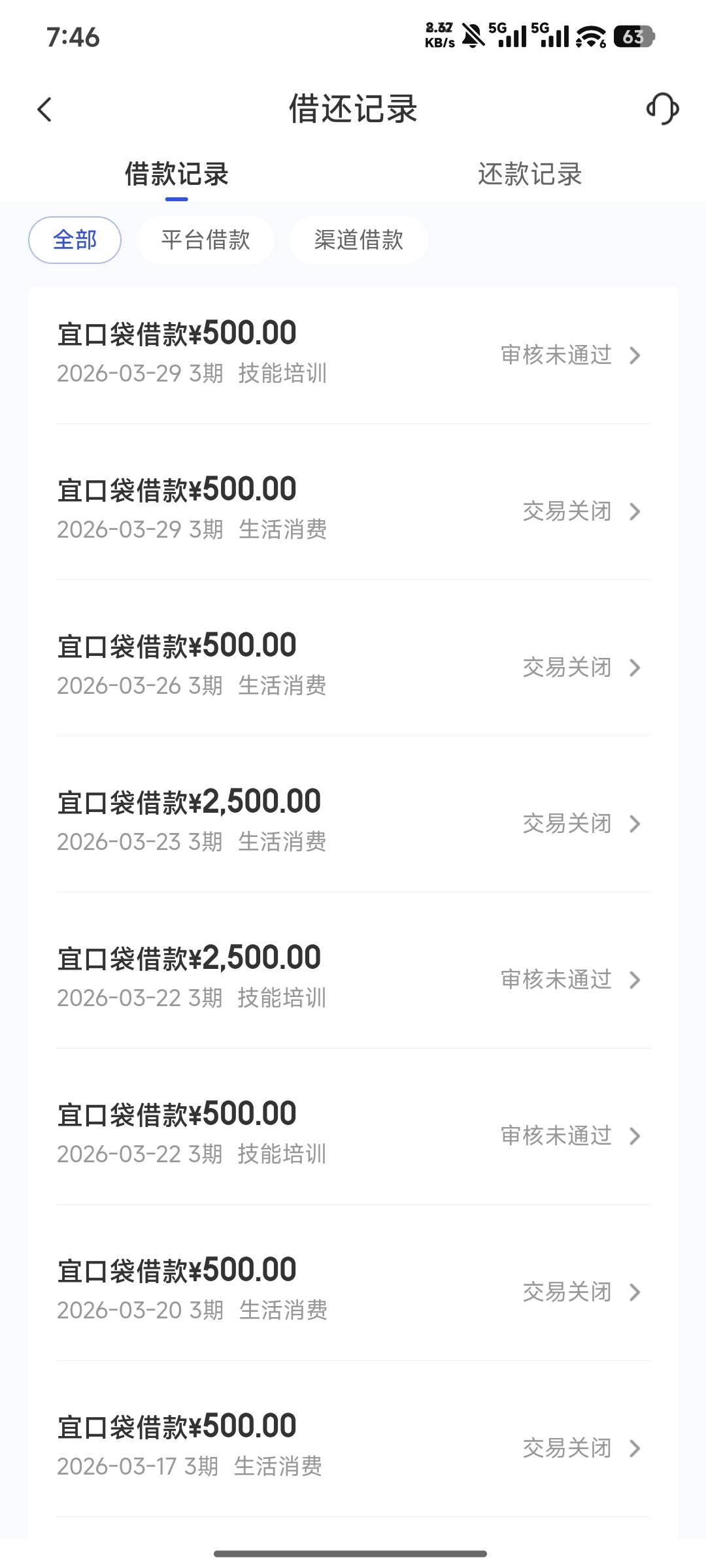Viewport: 706px width, 1568px height.
Task: Open customer service headset icon
Action: (662, 108)
